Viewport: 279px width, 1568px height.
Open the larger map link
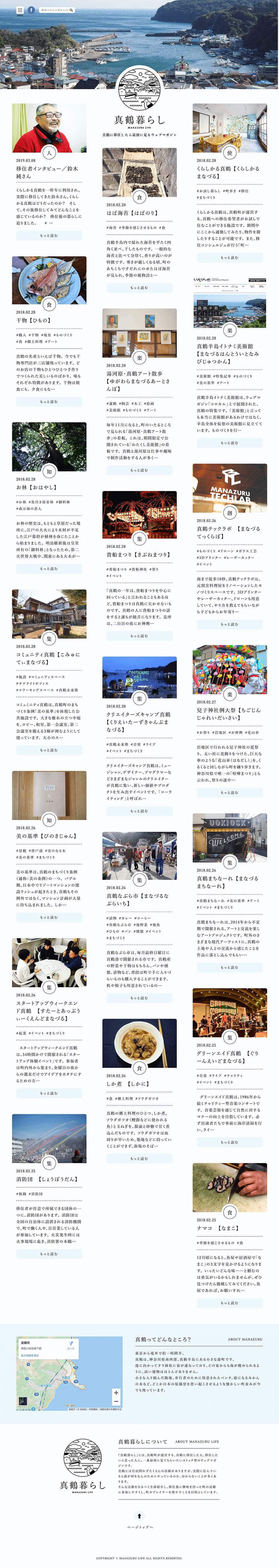(30, 1356)
